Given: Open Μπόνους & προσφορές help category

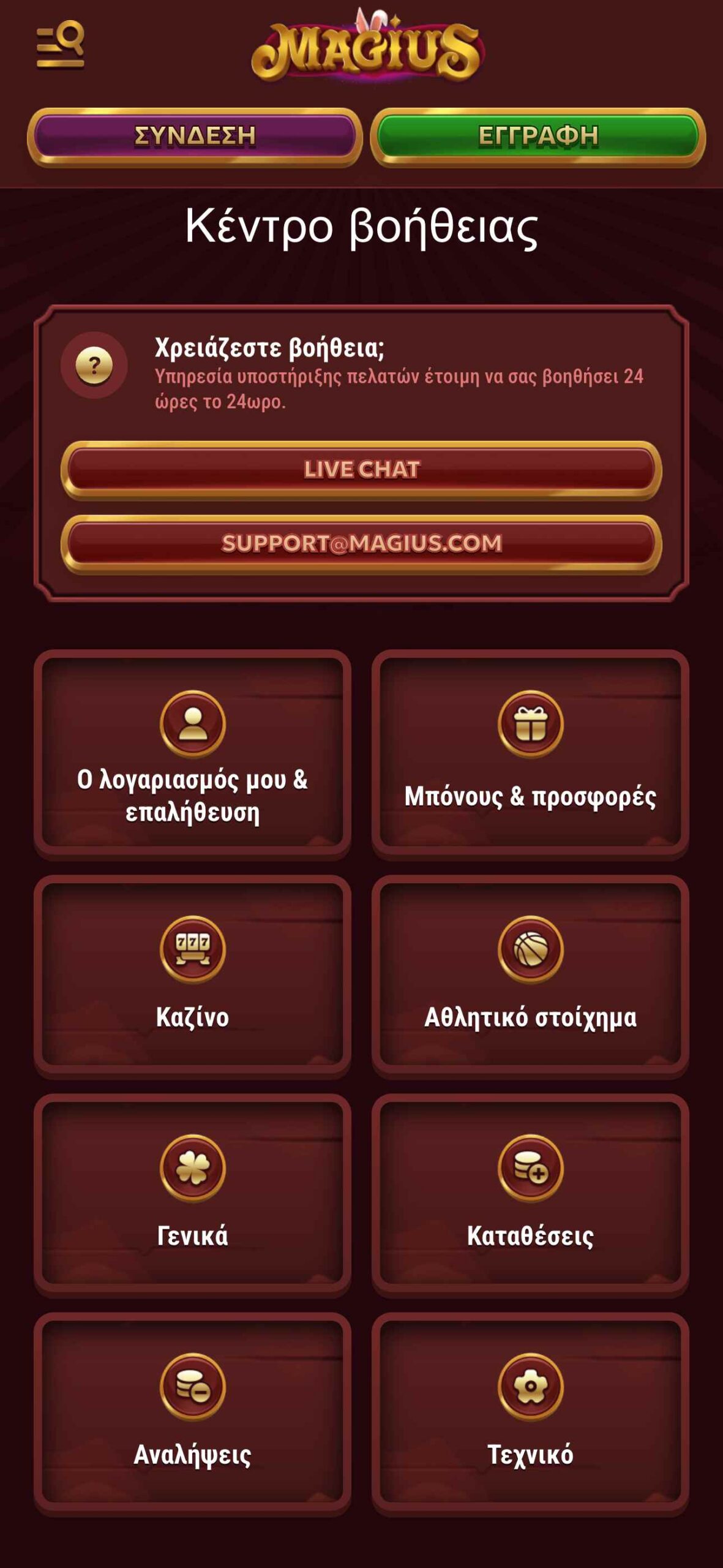Looking at the screenshot, I should (530, 755).
